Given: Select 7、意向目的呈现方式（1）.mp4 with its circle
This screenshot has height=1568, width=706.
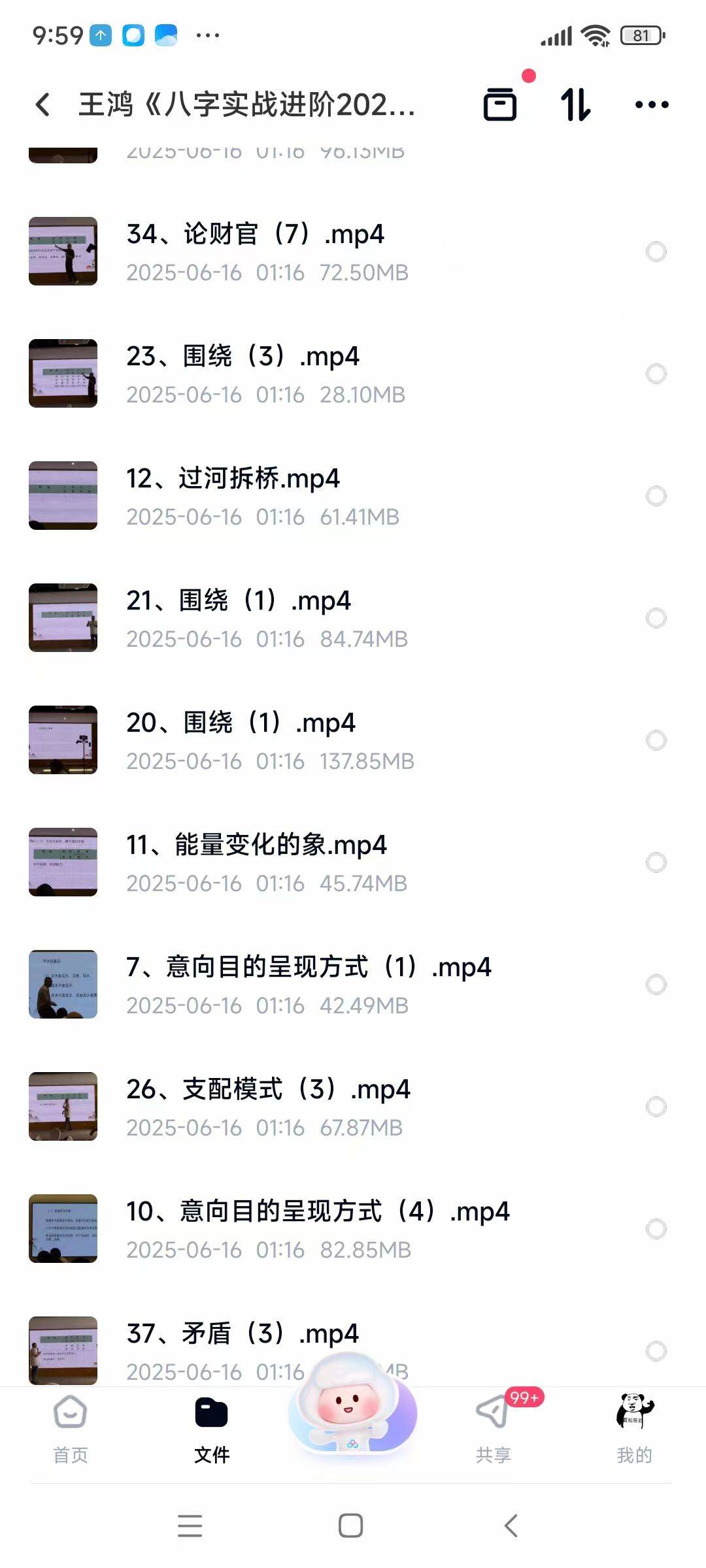Looking at the screenshot, I should 656,985.
